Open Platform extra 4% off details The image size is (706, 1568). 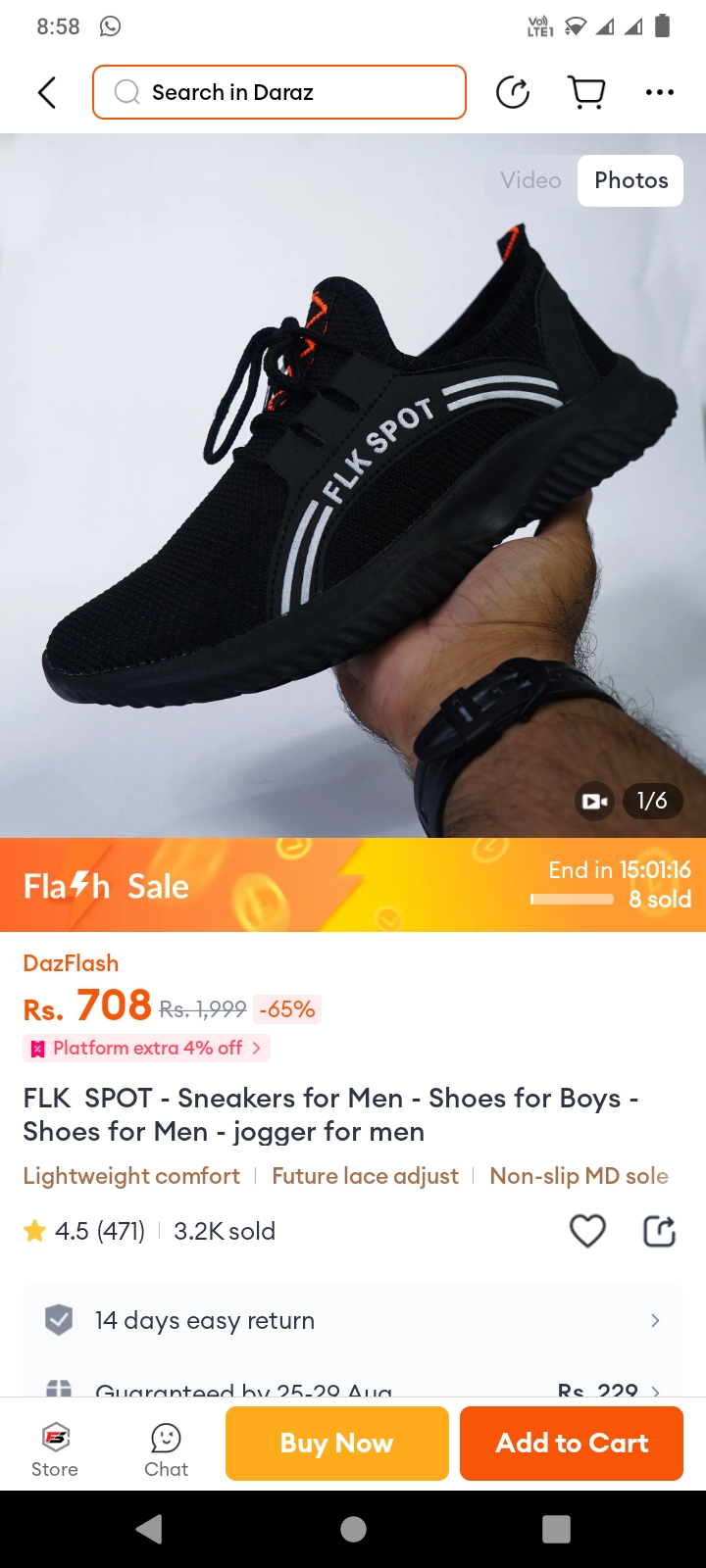[x=147, y=1048]
